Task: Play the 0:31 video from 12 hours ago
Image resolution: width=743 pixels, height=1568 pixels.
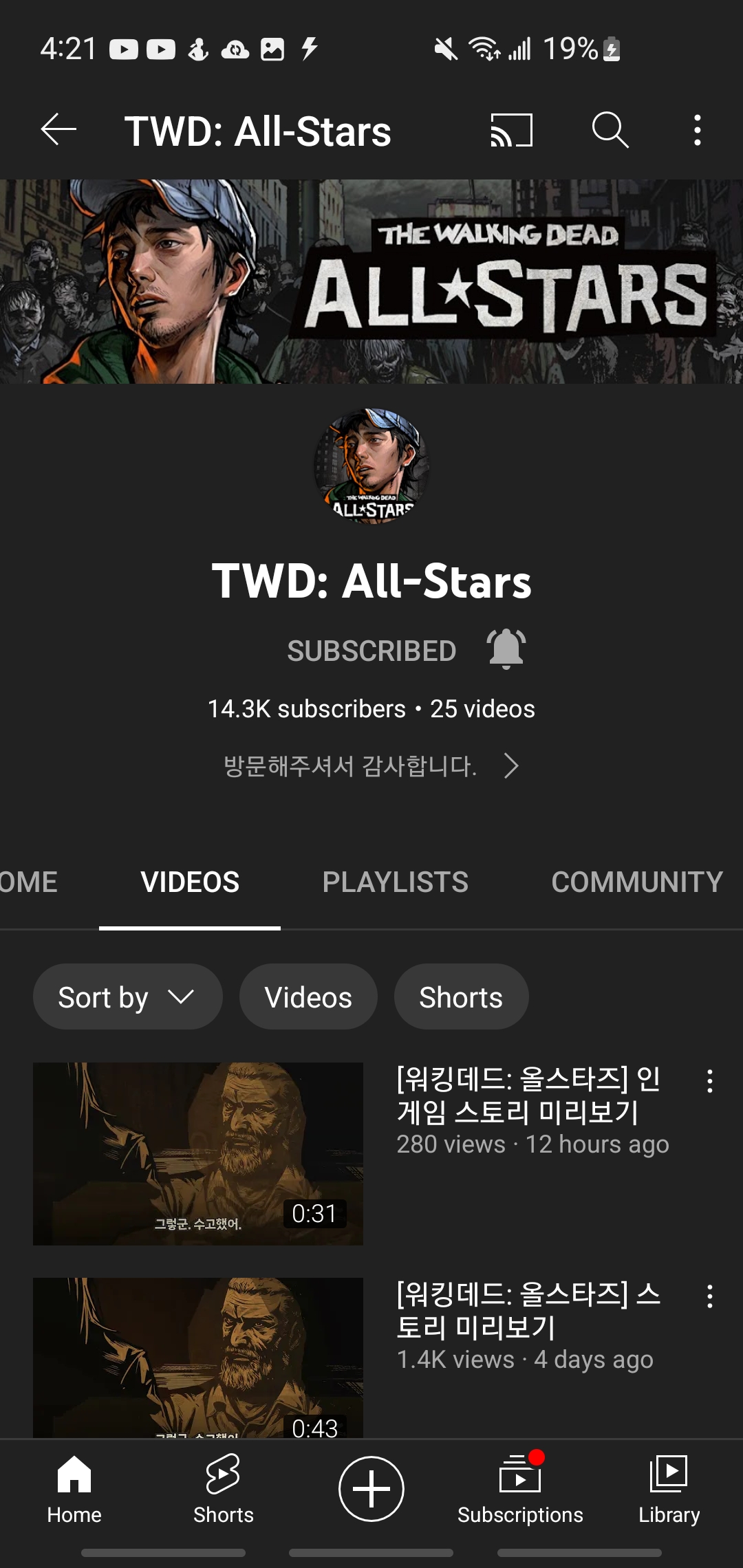Action: point(198,1153)
